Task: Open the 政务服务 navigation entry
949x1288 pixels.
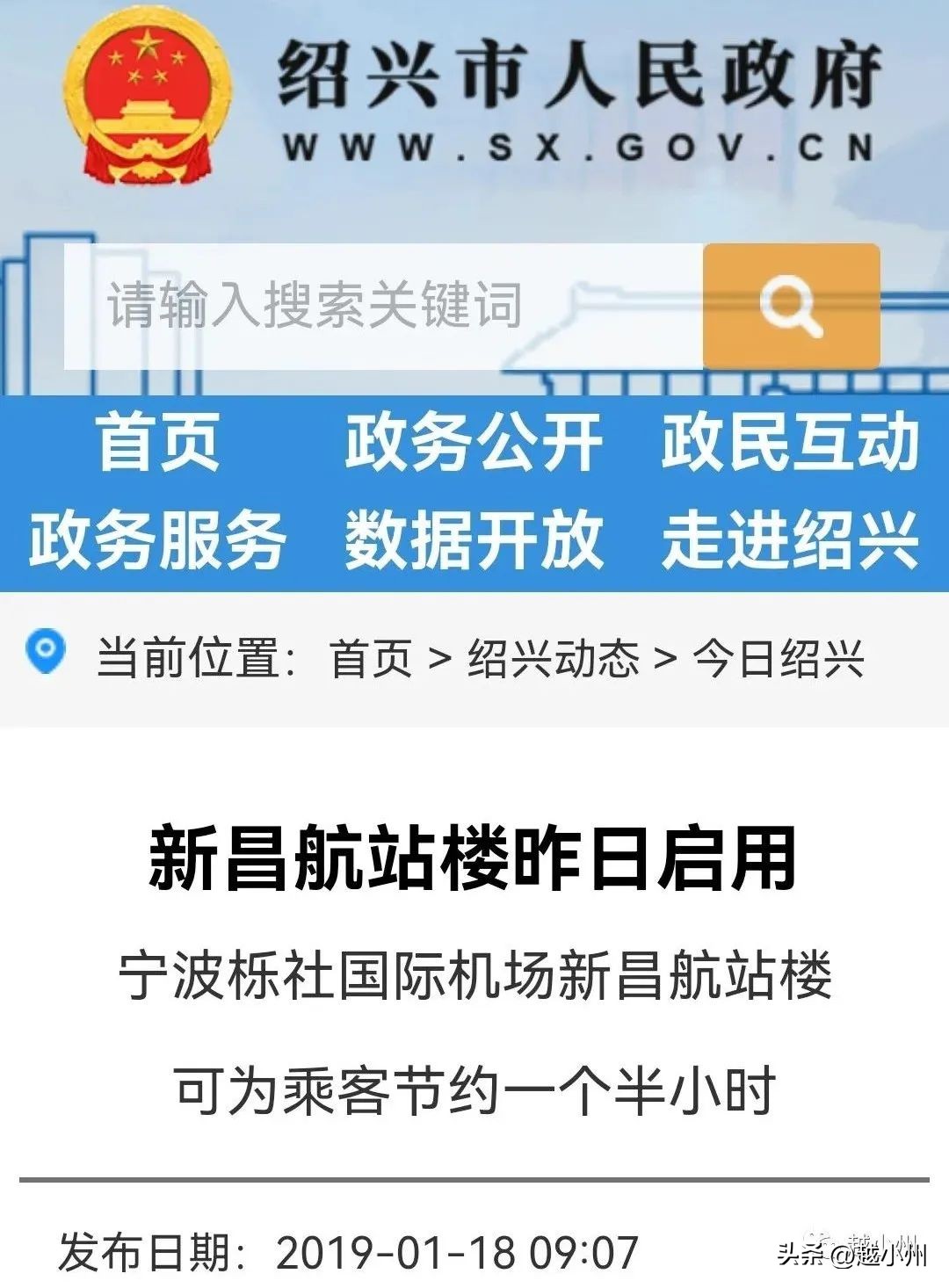Action: pos(156,536)
